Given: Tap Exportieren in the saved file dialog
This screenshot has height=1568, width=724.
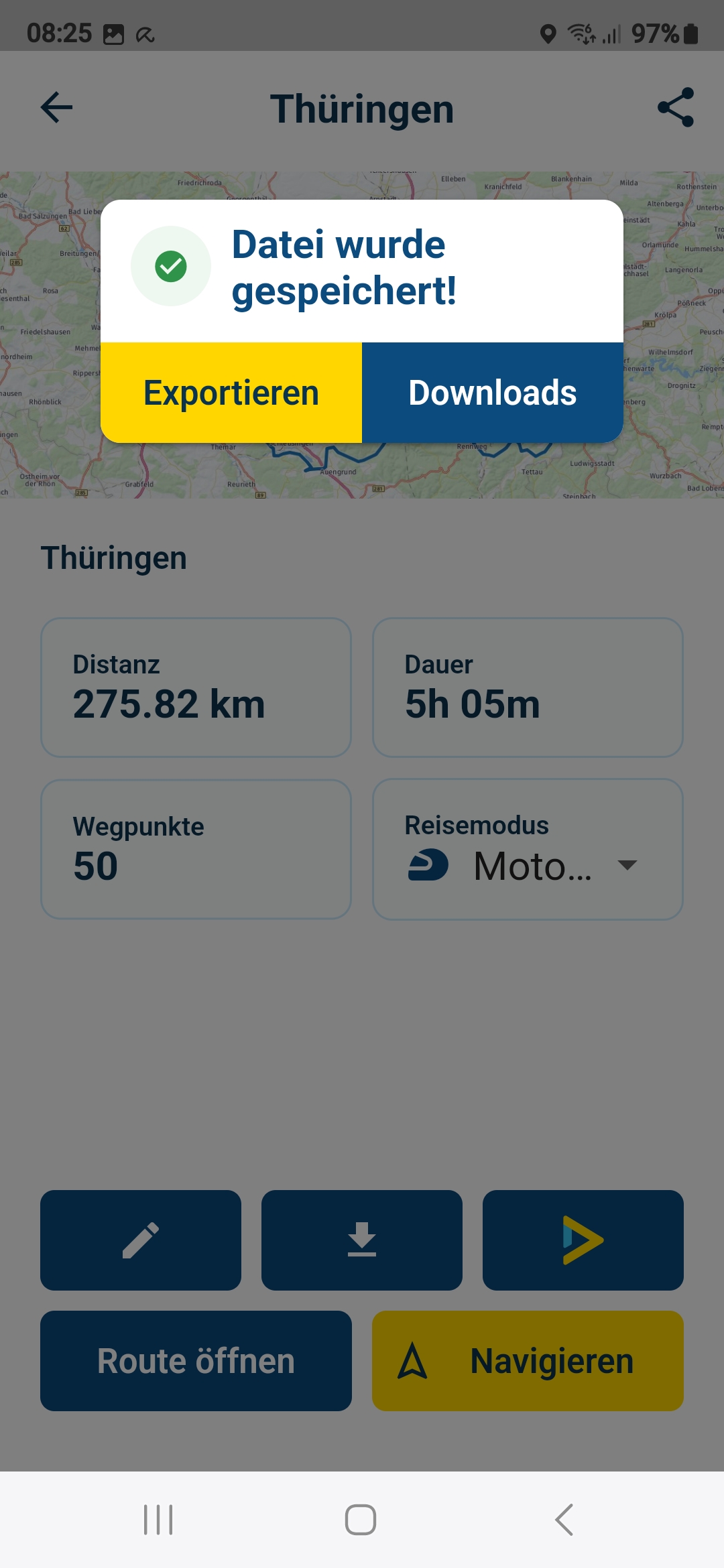Looking at the screenshot, I should pyautogui.click(x=231, y=393).
